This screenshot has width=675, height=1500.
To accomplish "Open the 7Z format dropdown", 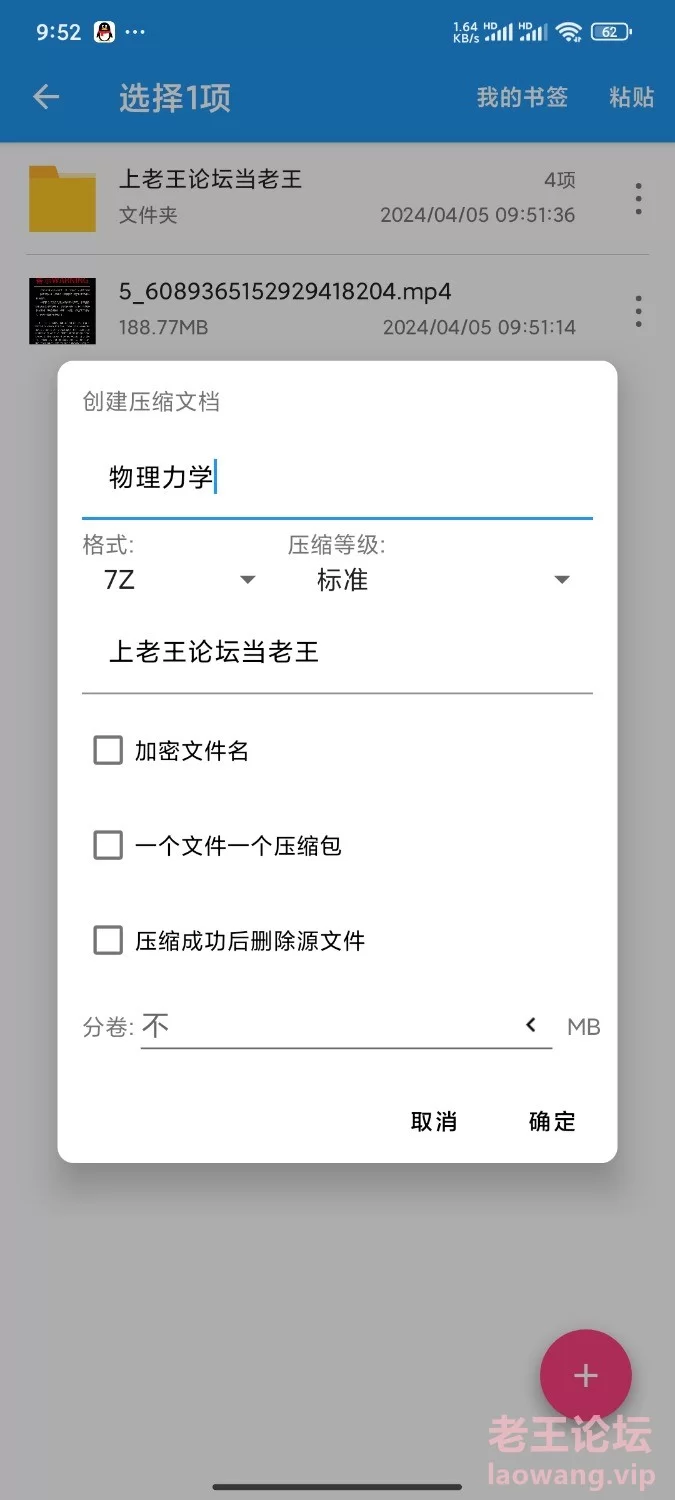I will tap(178, 580).
